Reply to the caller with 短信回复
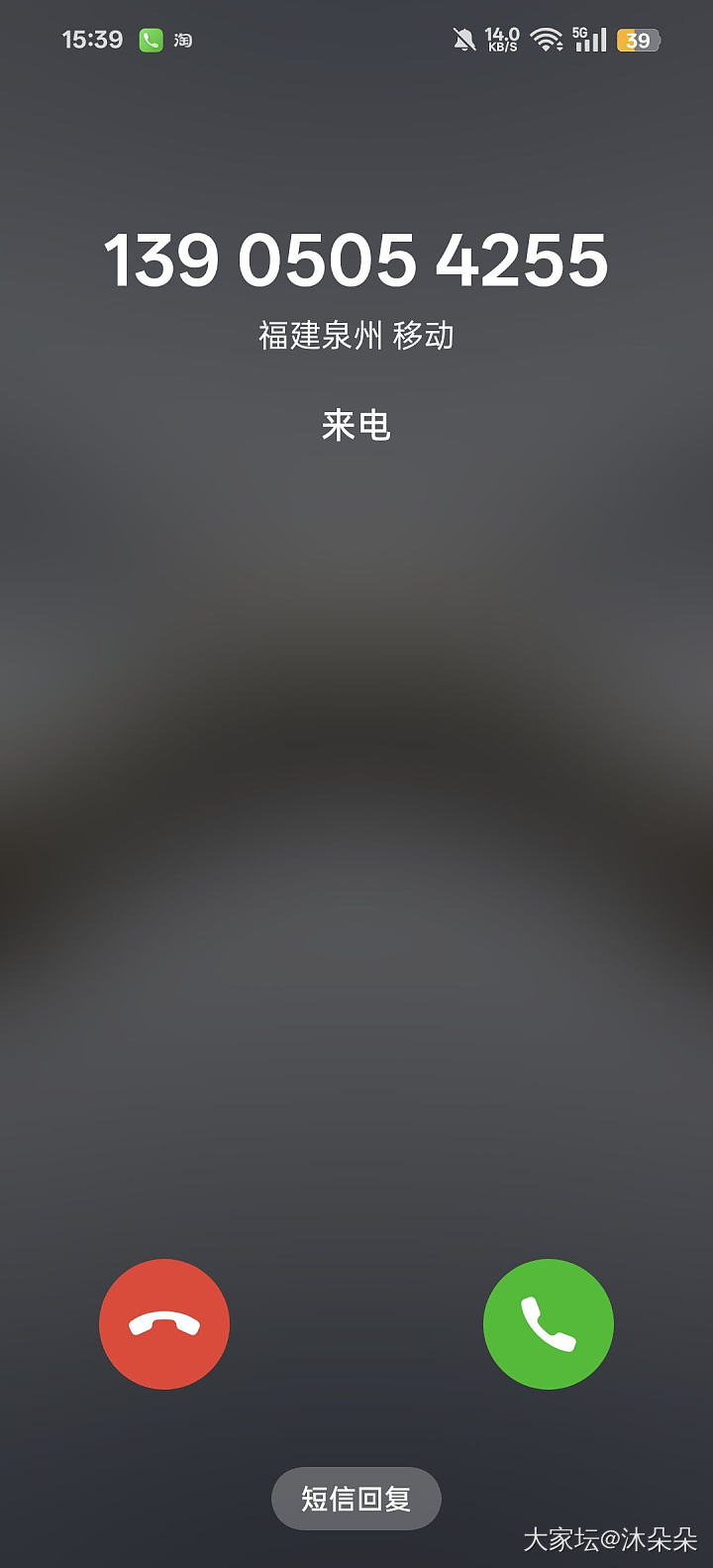The width and height of the screenshot is (713, 1568). click(356, 1499)
